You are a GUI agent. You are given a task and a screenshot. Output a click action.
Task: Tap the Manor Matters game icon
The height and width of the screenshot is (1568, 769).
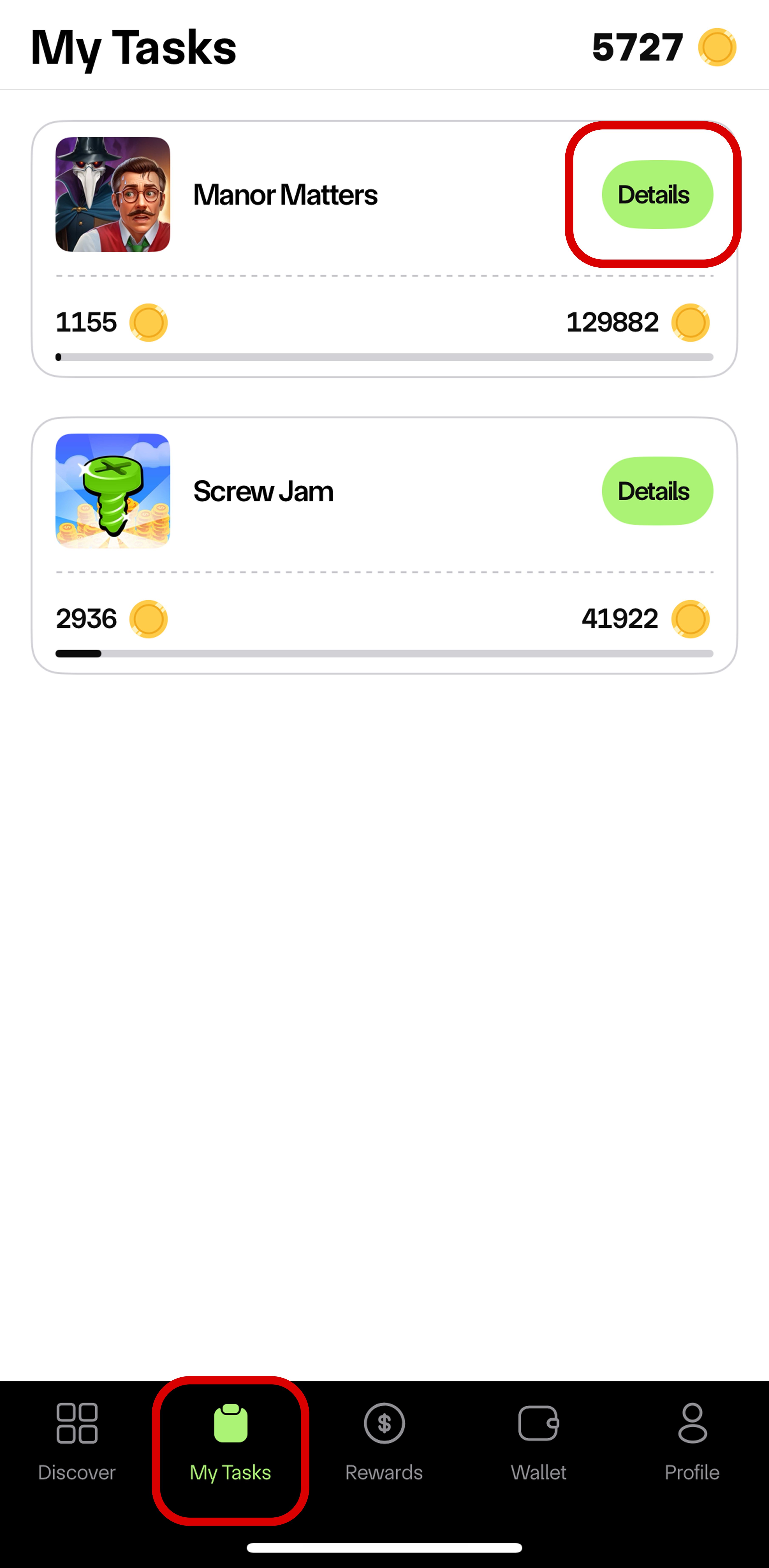tap(113, 195)
